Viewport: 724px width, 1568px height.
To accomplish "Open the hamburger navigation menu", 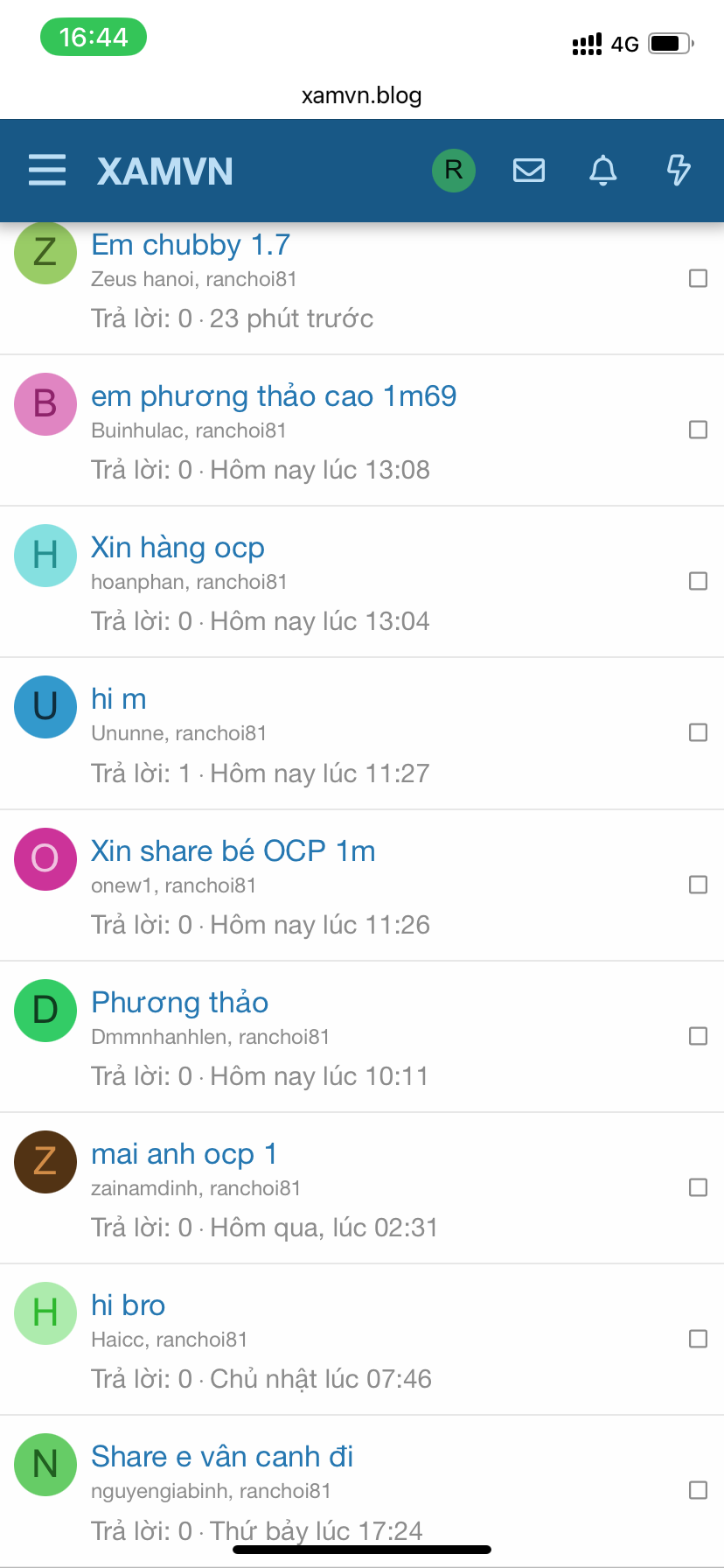I will [x=47, y=170].
